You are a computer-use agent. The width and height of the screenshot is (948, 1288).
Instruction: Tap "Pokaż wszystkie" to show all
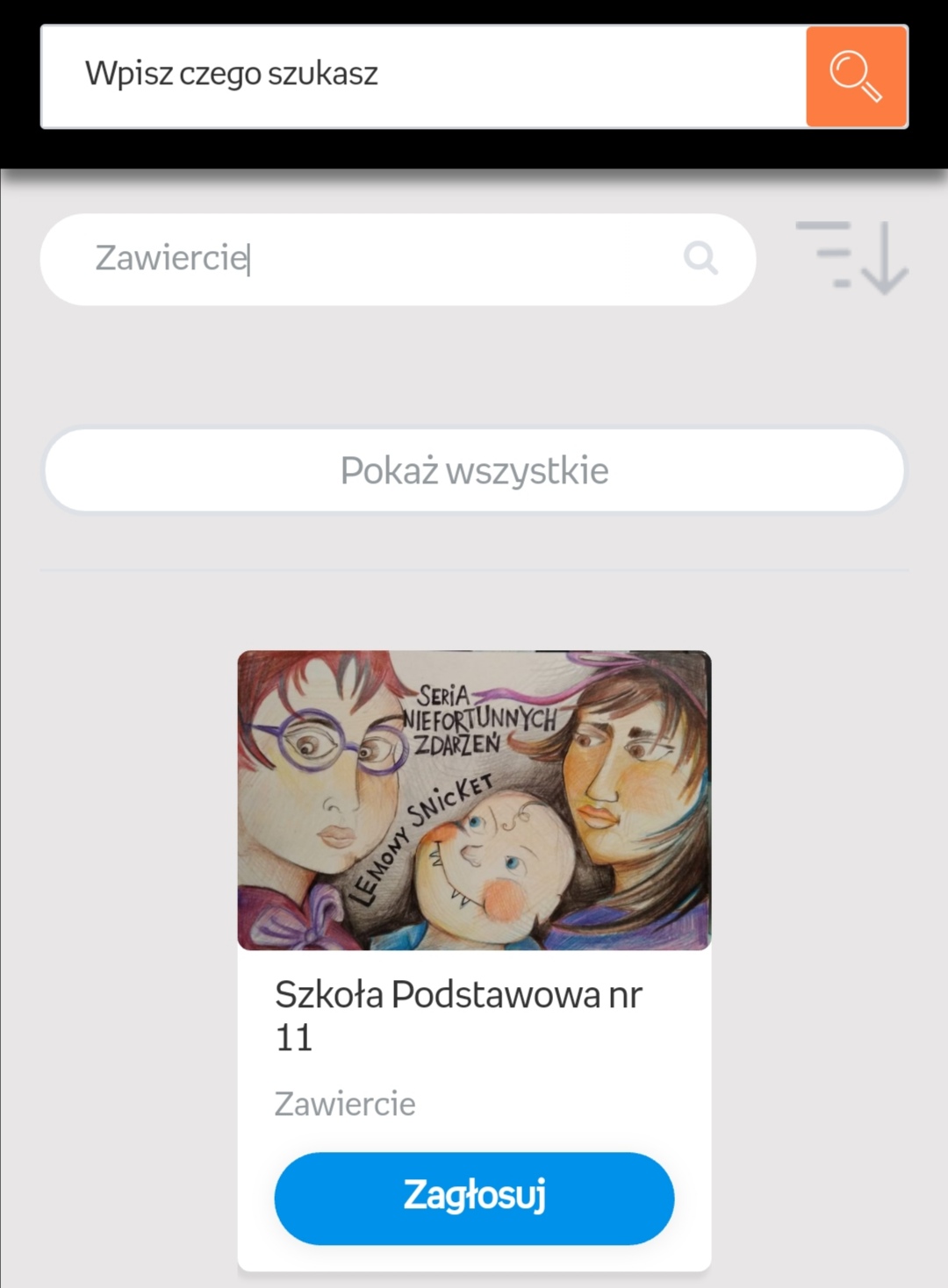[474, 470]
